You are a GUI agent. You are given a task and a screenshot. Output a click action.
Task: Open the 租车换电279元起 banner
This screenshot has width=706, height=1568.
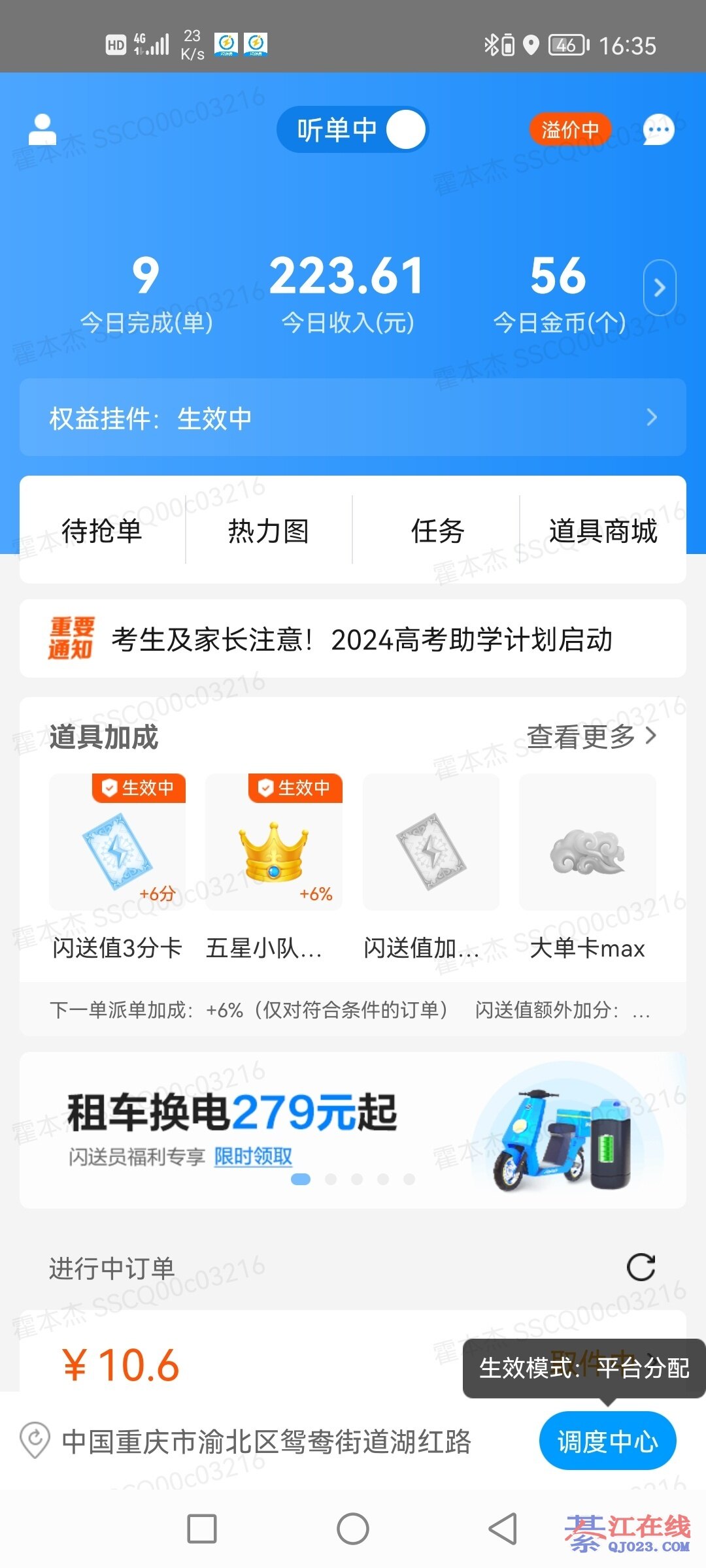353,1130
